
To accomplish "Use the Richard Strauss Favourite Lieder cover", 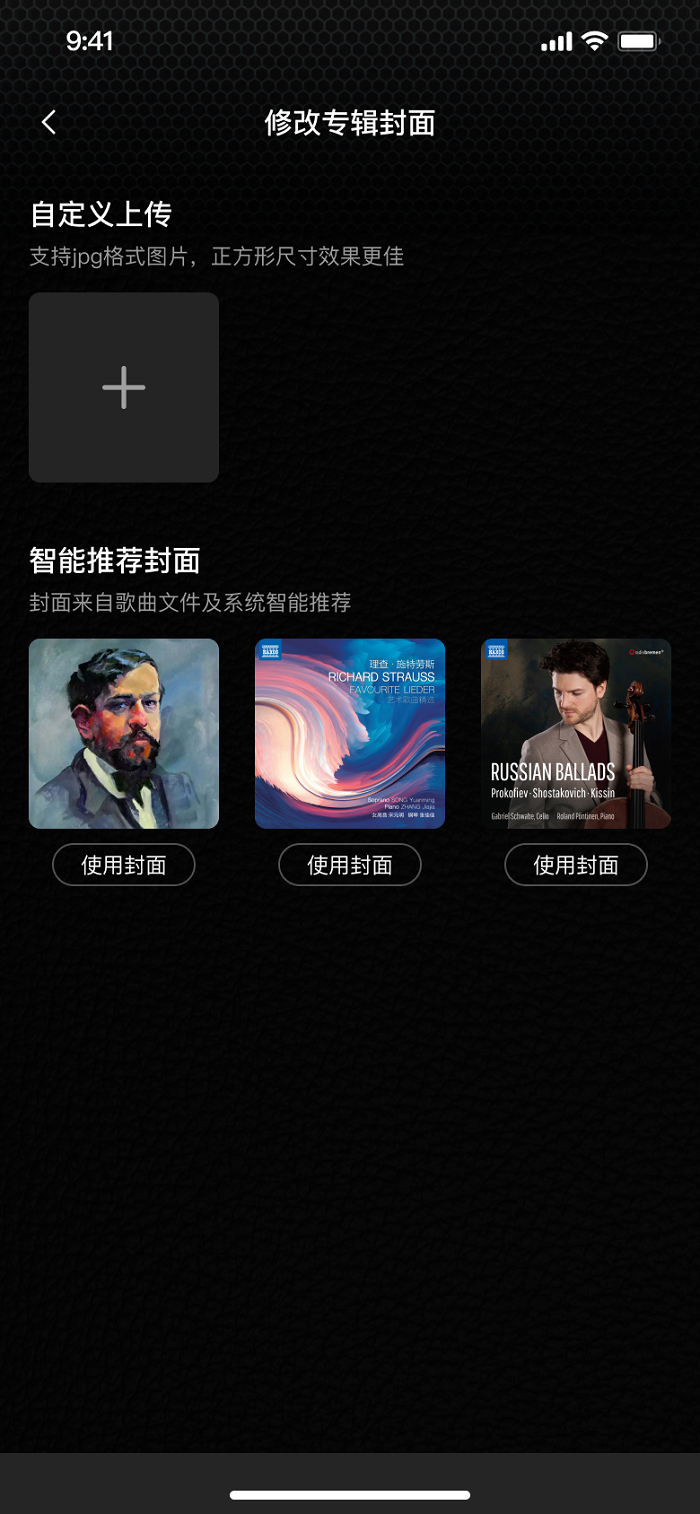I will pos(350,865).
